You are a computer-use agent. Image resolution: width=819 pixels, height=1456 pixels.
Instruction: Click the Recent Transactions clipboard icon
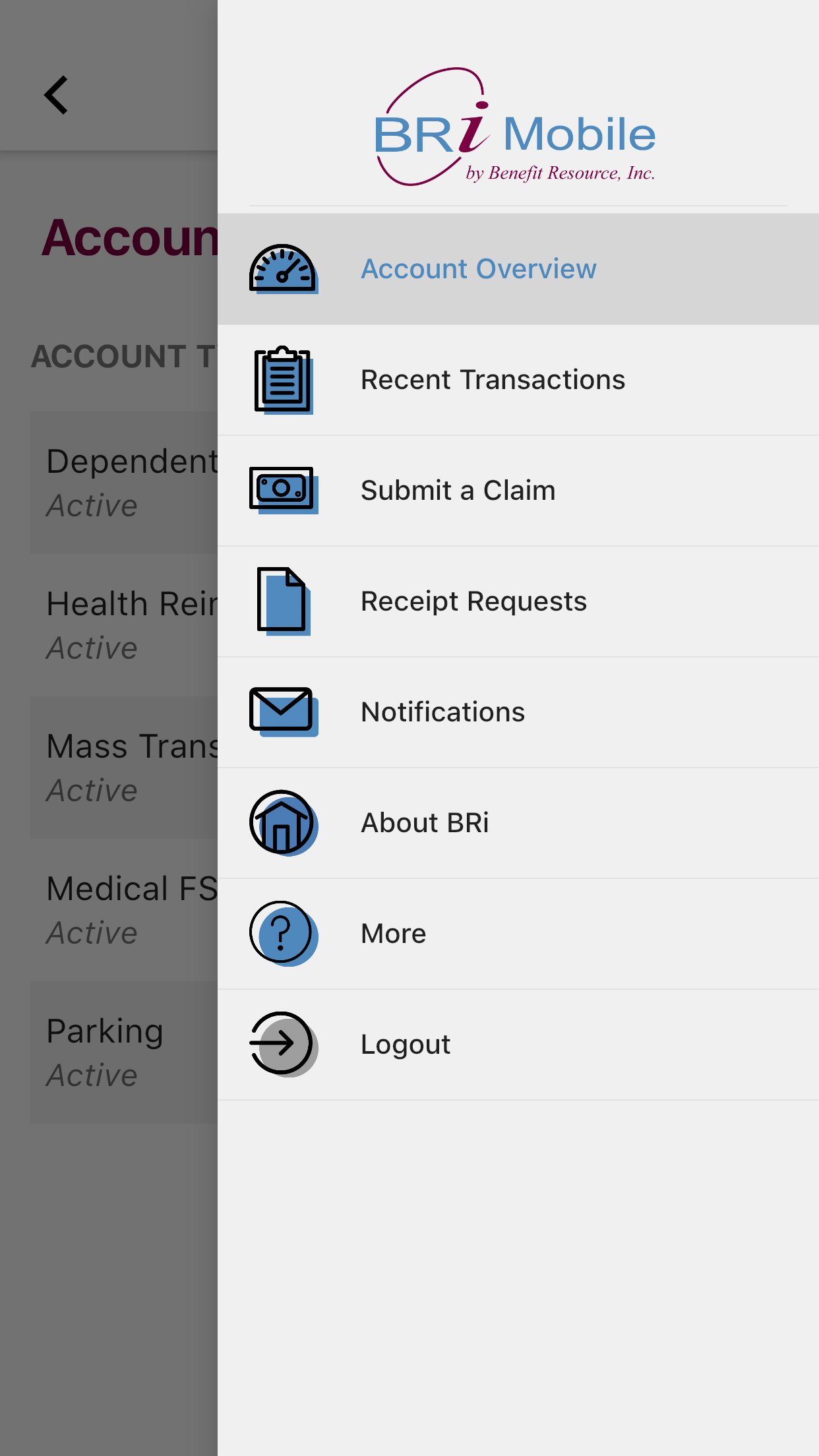click(283, 379)
